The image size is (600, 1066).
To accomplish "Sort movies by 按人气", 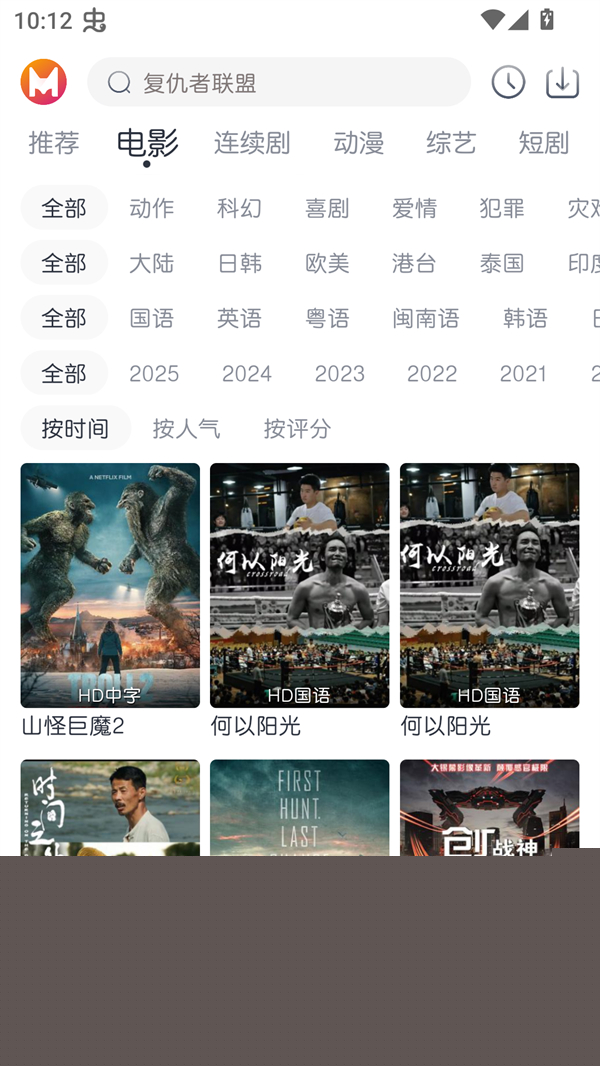I will pos(186,428).
